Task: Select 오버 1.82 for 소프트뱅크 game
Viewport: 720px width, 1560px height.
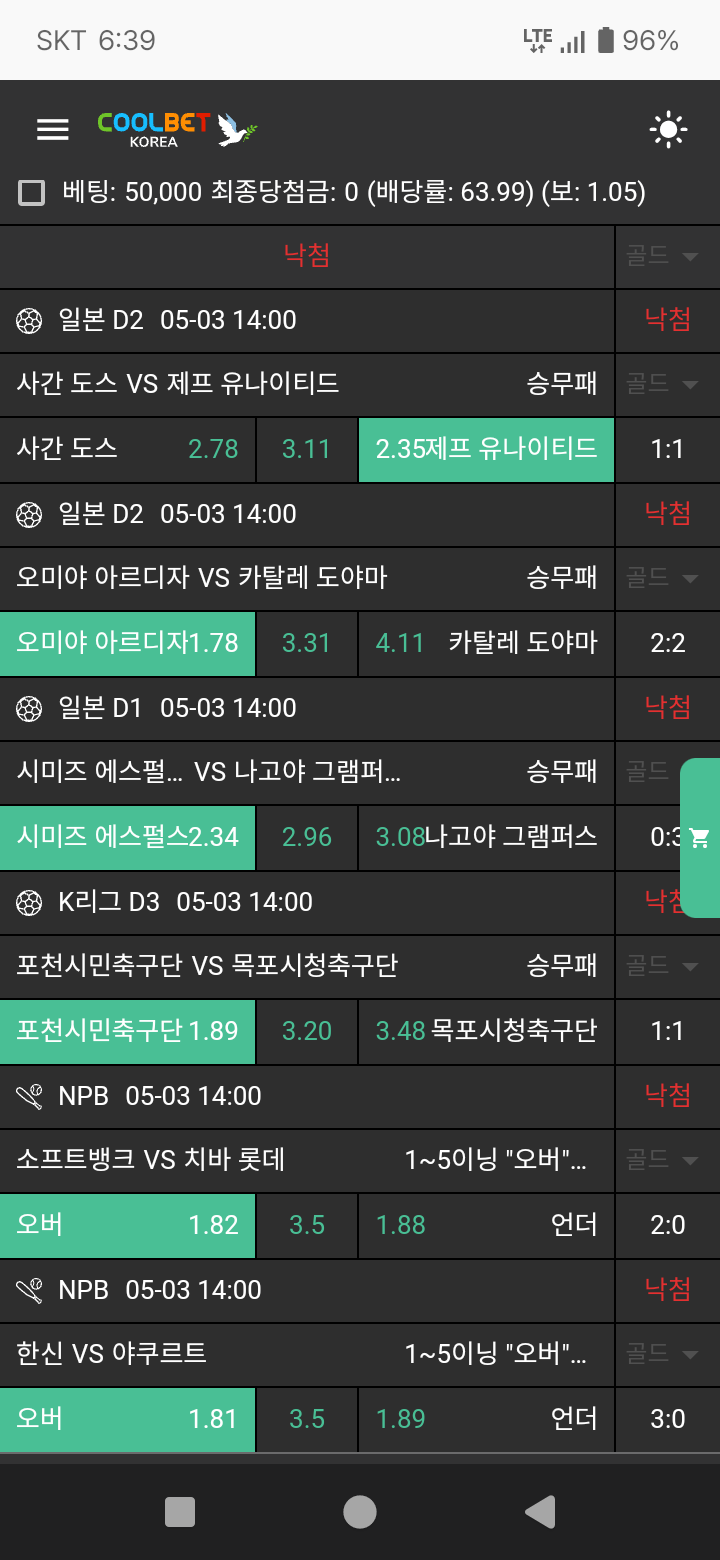Action: [128, 1225]
